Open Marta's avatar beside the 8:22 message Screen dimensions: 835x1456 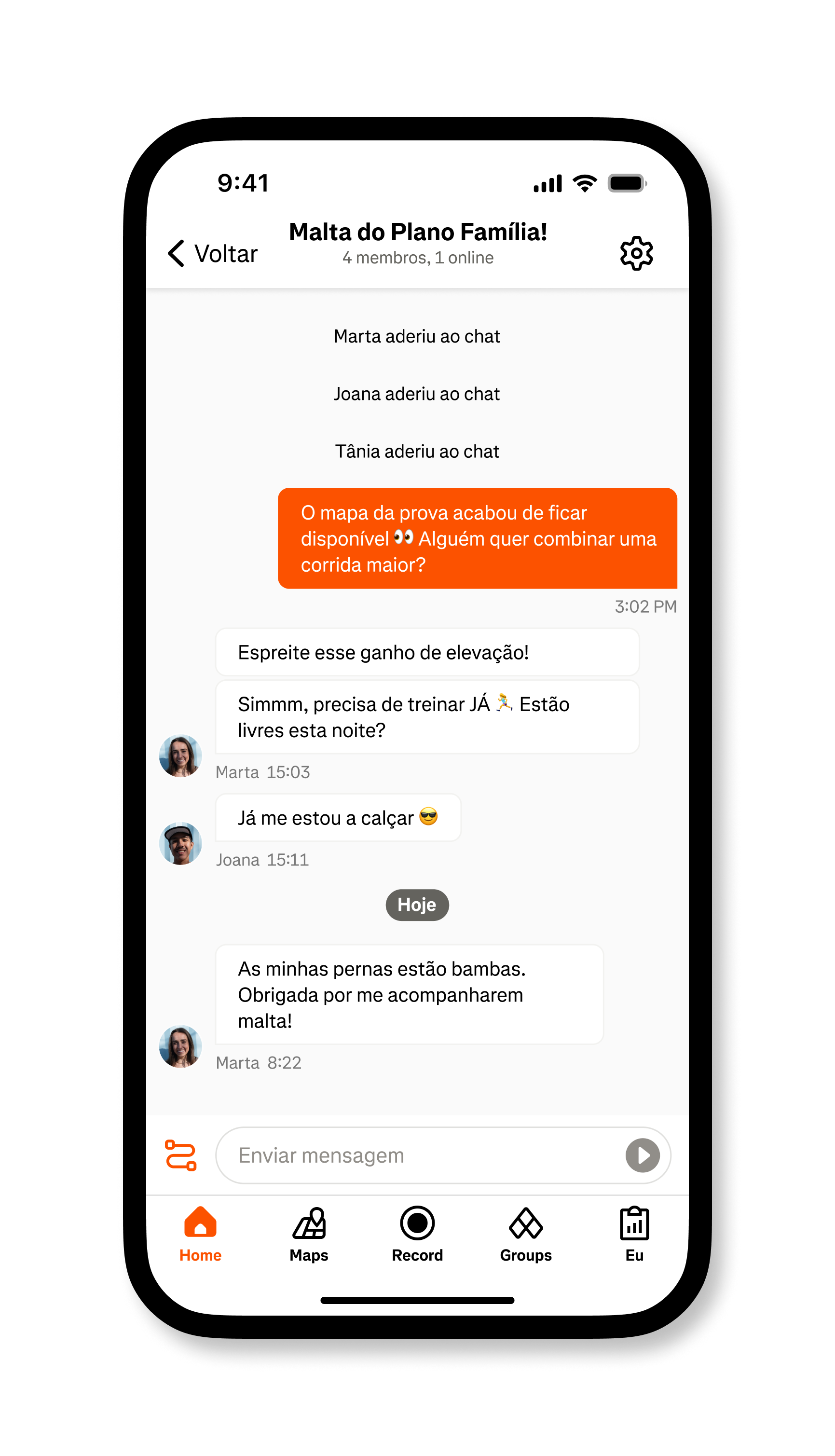(x=180, y=1046)
